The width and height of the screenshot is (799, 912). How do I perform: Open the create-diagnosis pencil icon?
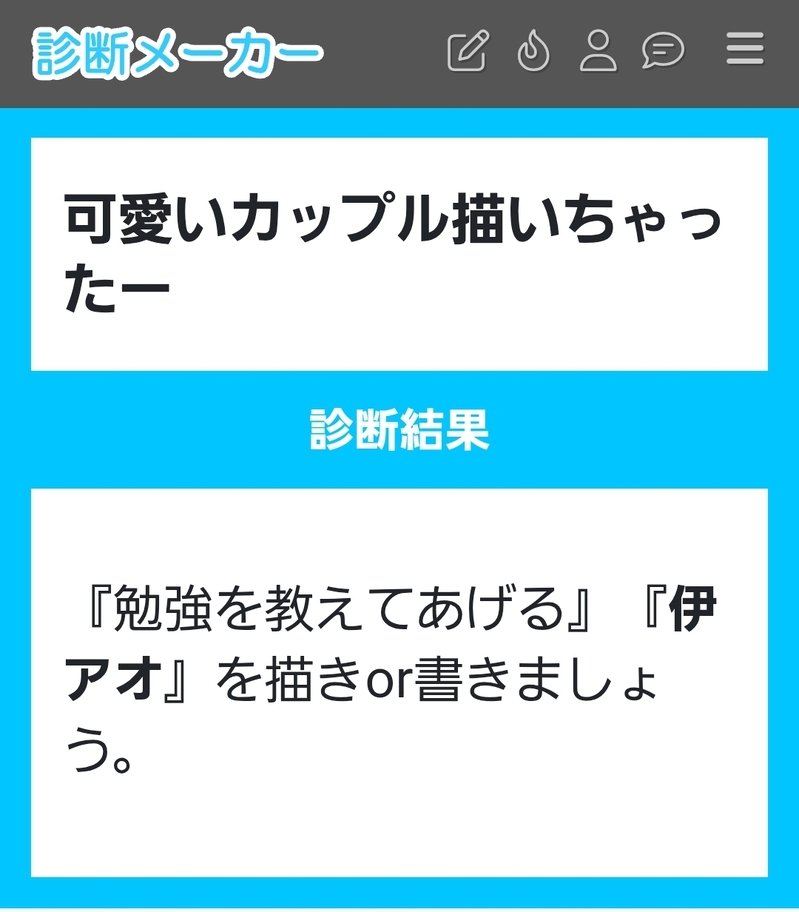click(x=467, y=50)
